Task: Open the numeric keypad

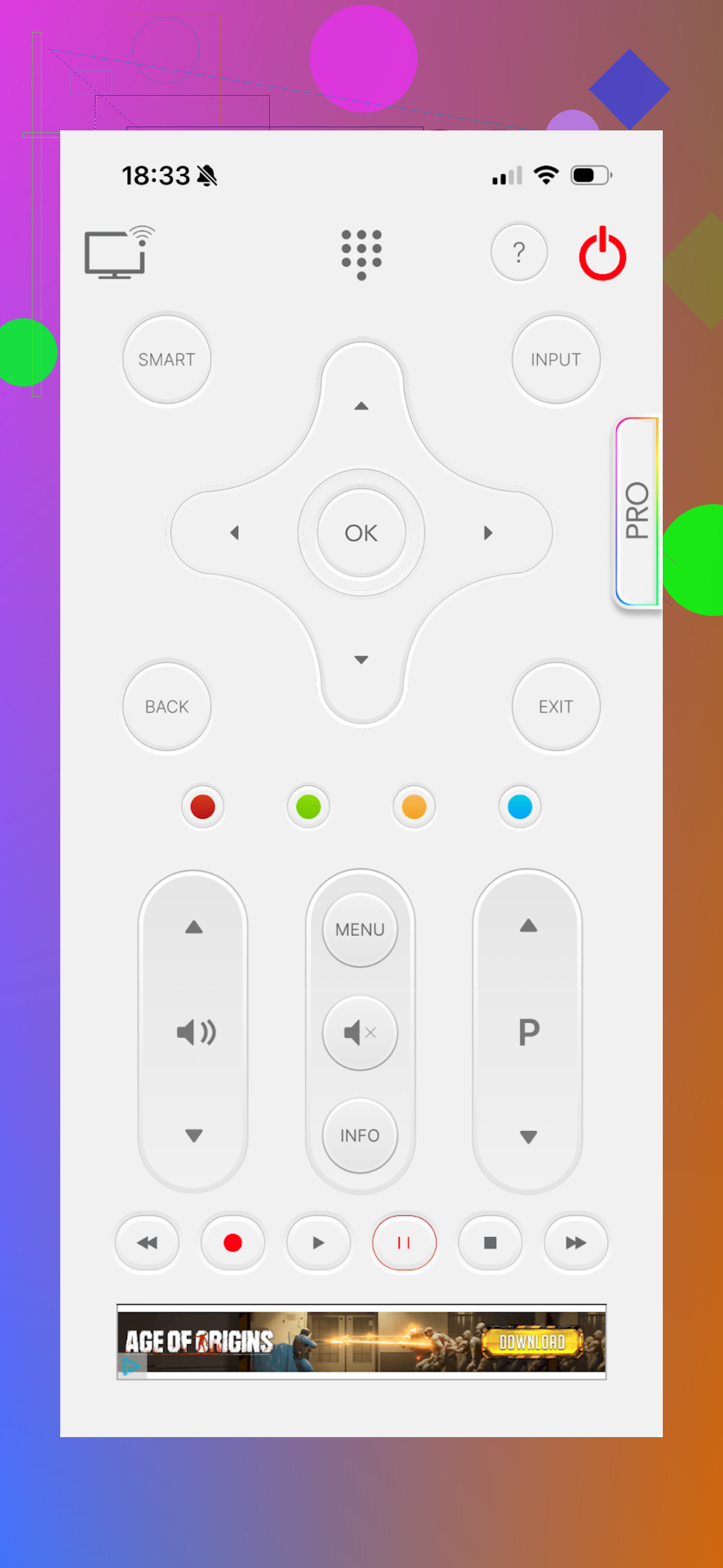Action: click(361, 254)
